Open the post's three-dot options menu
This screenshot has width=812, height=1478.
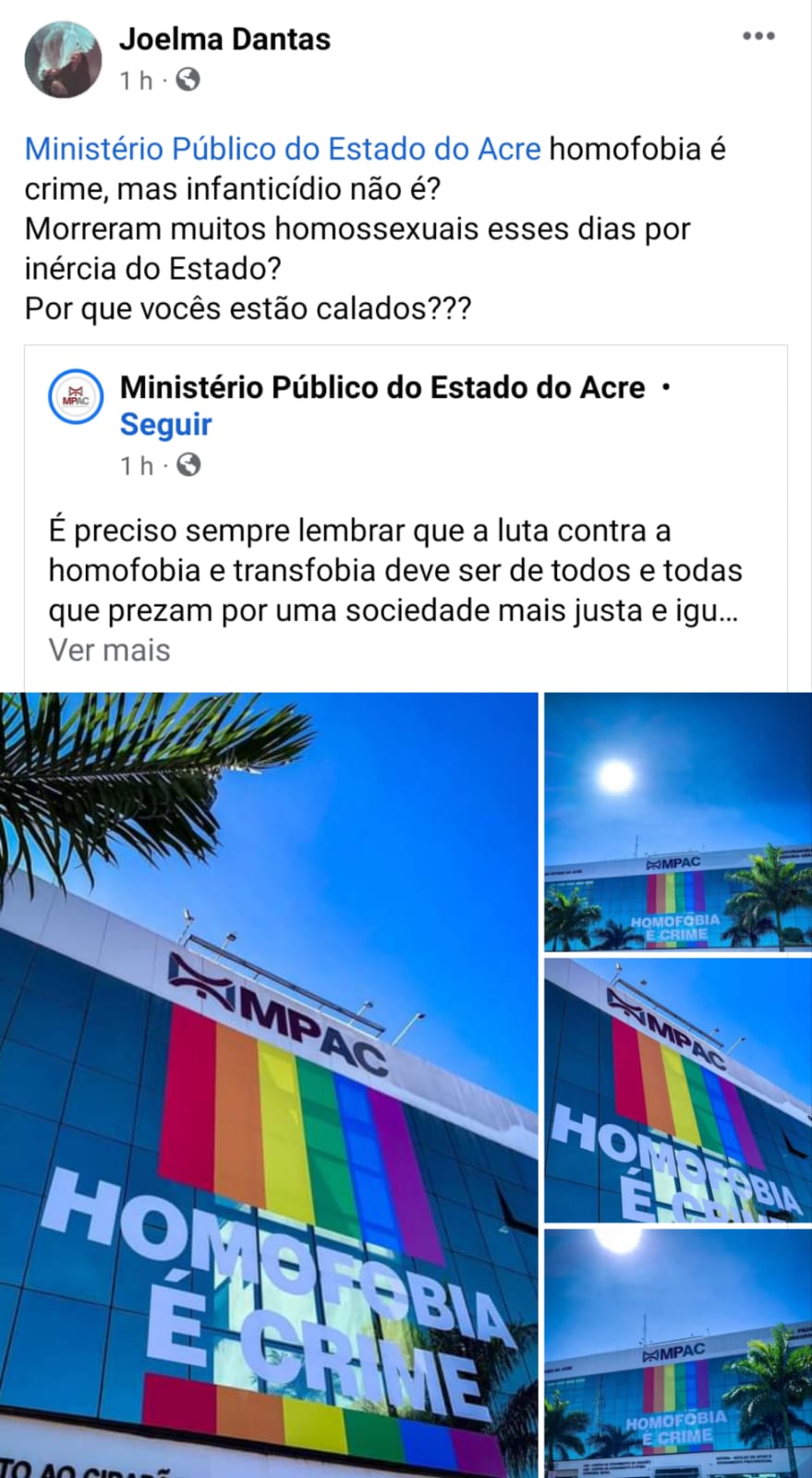click(x=757, y=36)
